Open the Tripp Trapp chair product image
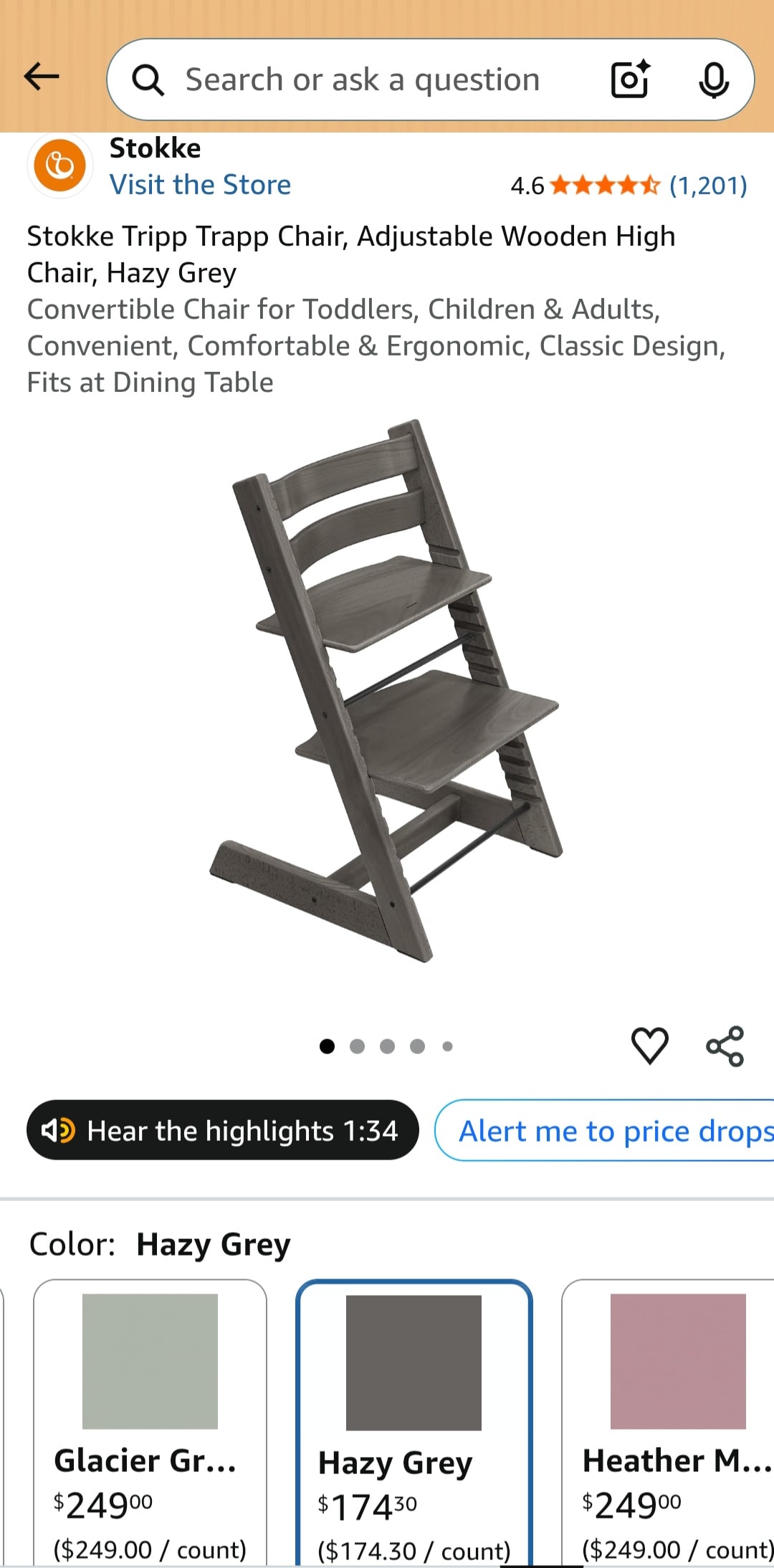 pyautogui.click(x=387, y=690)
